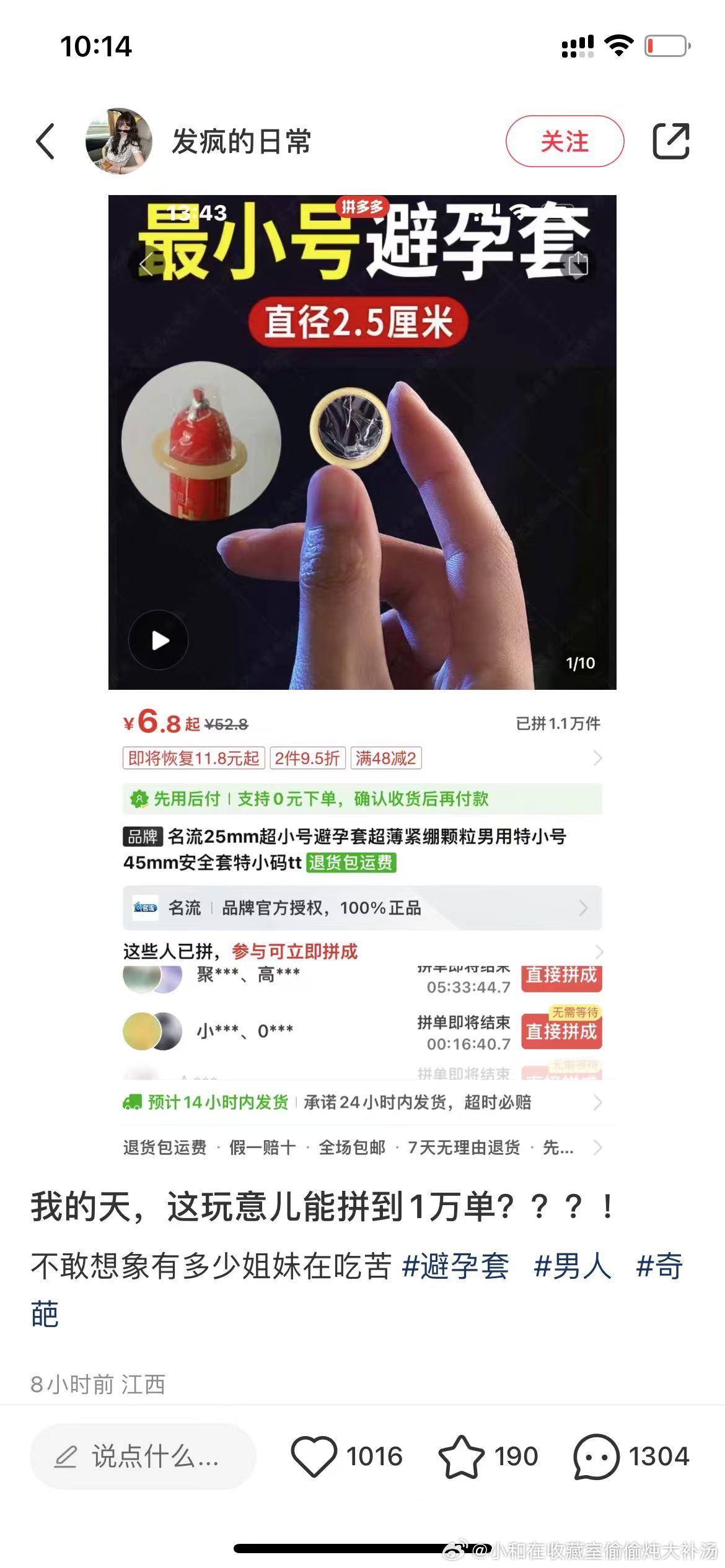Viewport: 725px width, 1568px height.
Task: Follow the author with 关注 button
Action: [565, 141]
